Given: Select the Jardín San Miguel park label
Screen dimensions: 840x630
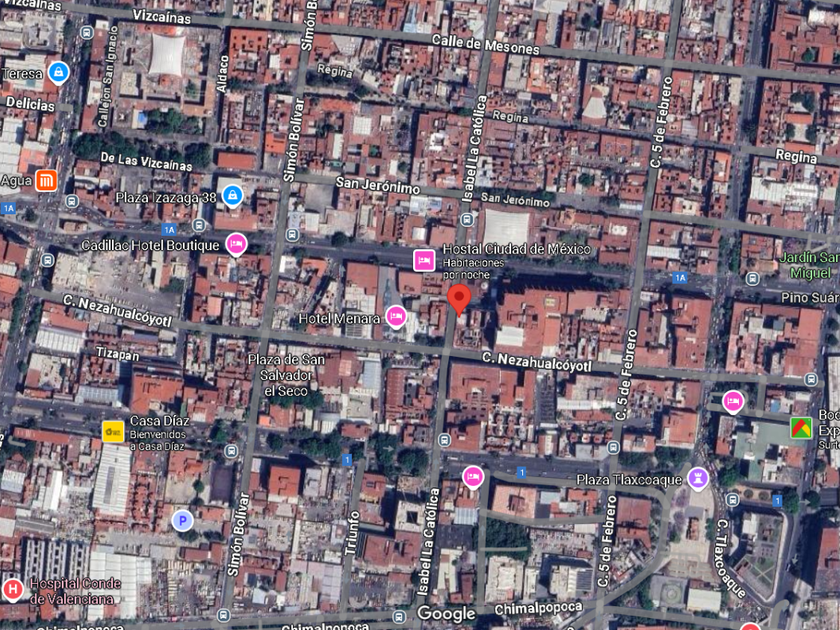Looking at the screenshot, I should (x=809, y=265).
